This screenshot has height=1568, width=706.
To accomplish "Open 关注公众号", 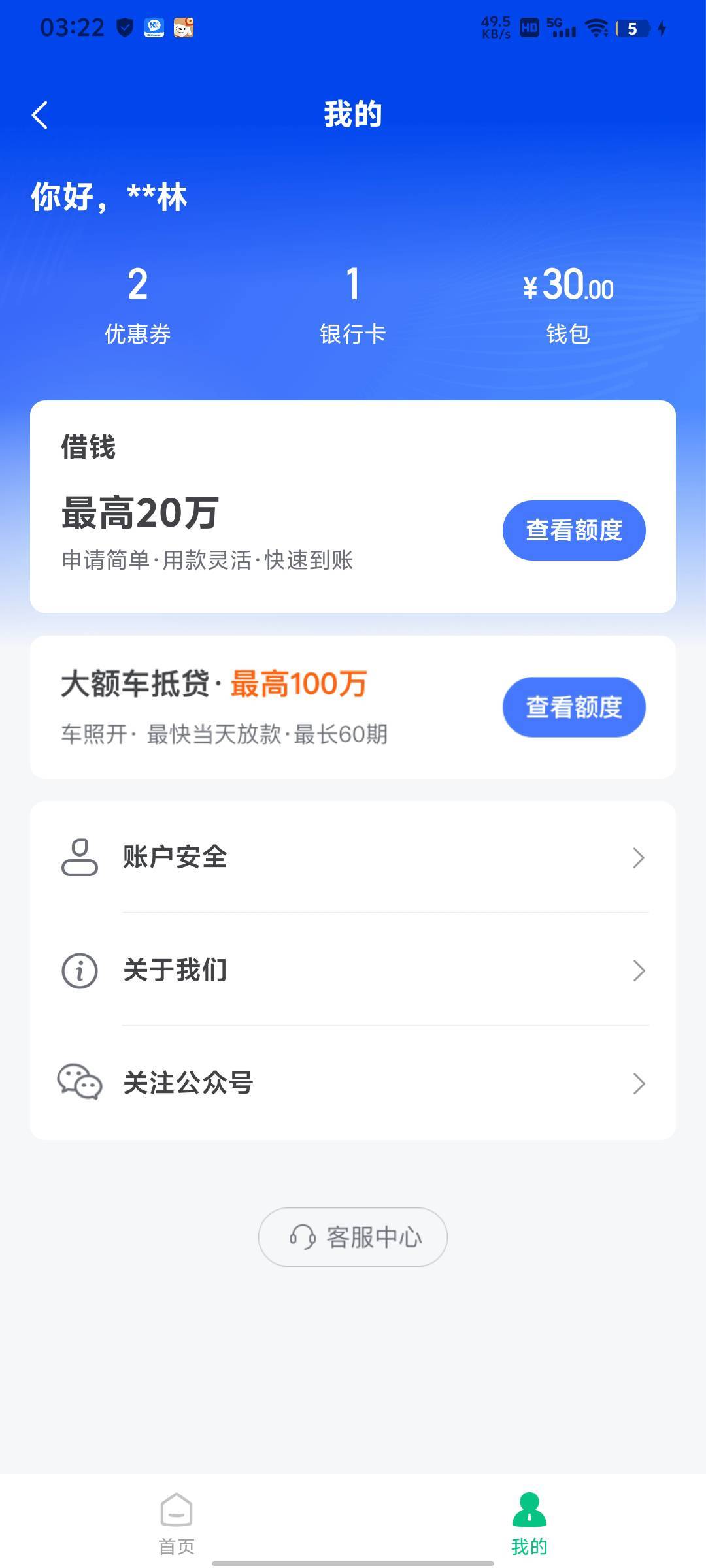I will (353, 1083).
